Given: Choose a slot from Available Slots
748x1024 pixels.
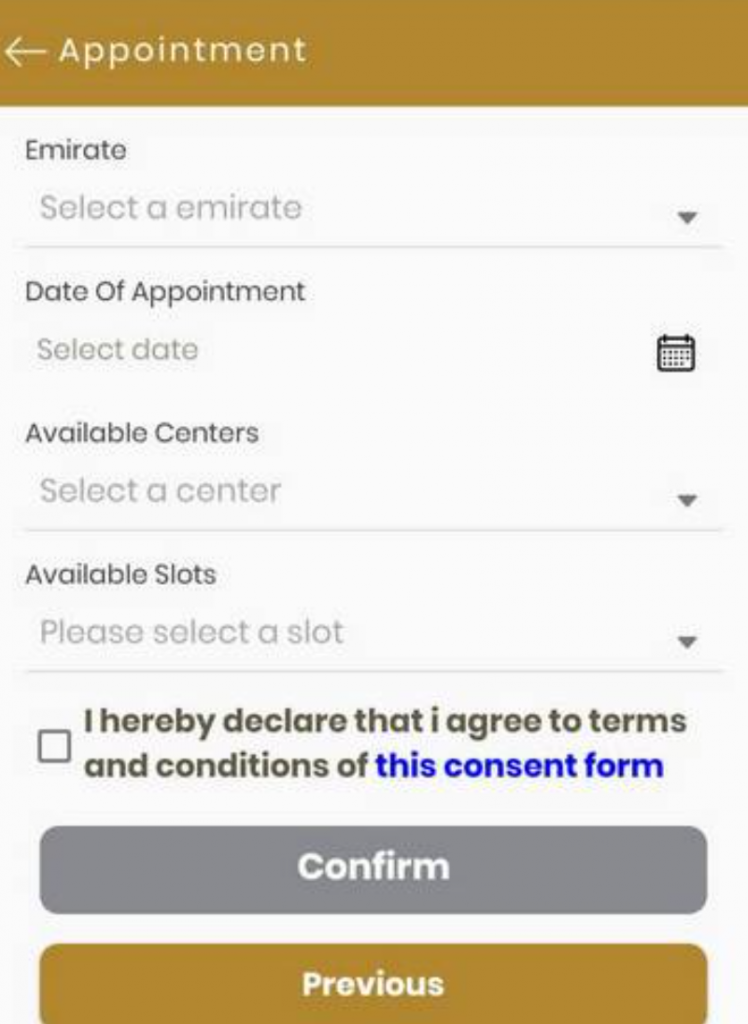Looking at the screenshot, I should 370,633.
